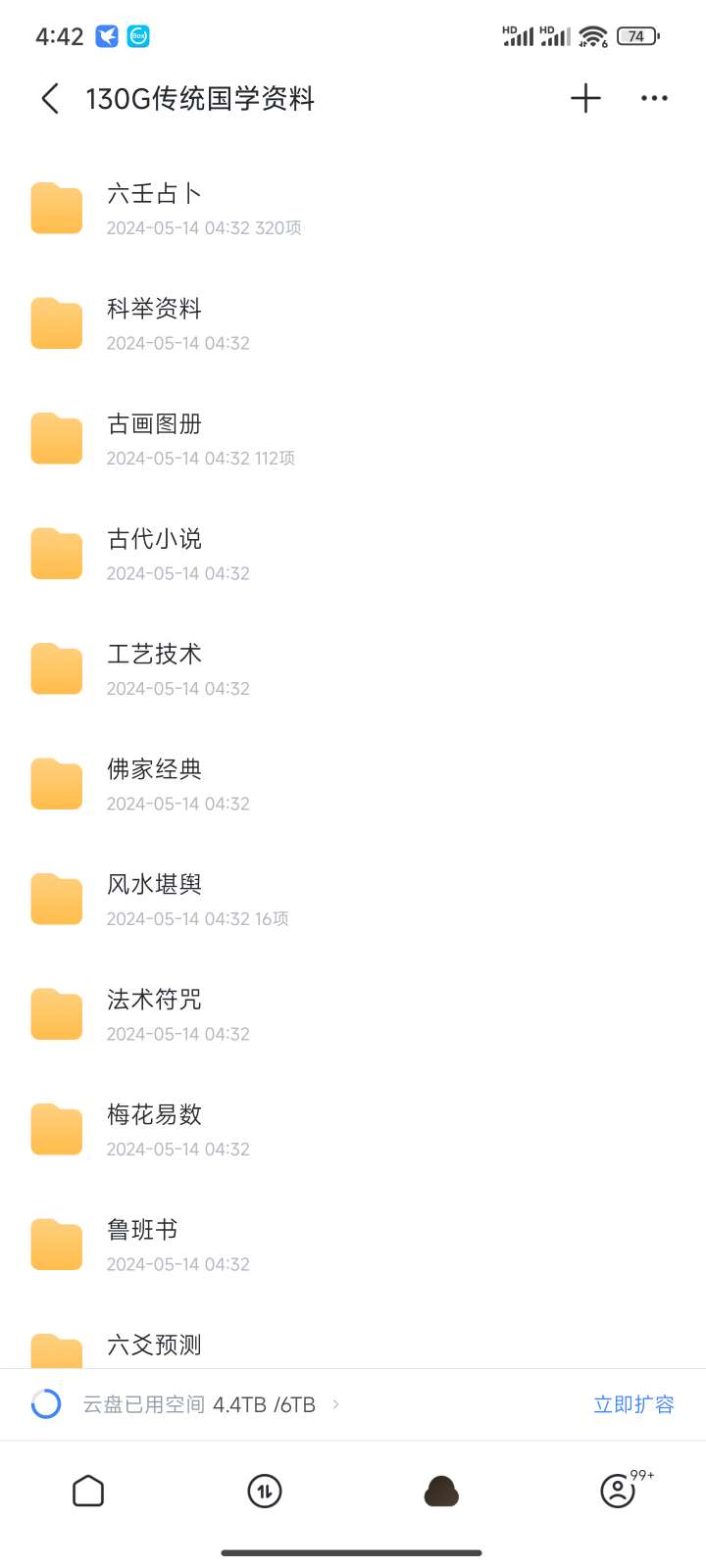Viewport: 706px width, 1568px height.
Task: Open the 古画图册 folder
Action: pos(353,439)
